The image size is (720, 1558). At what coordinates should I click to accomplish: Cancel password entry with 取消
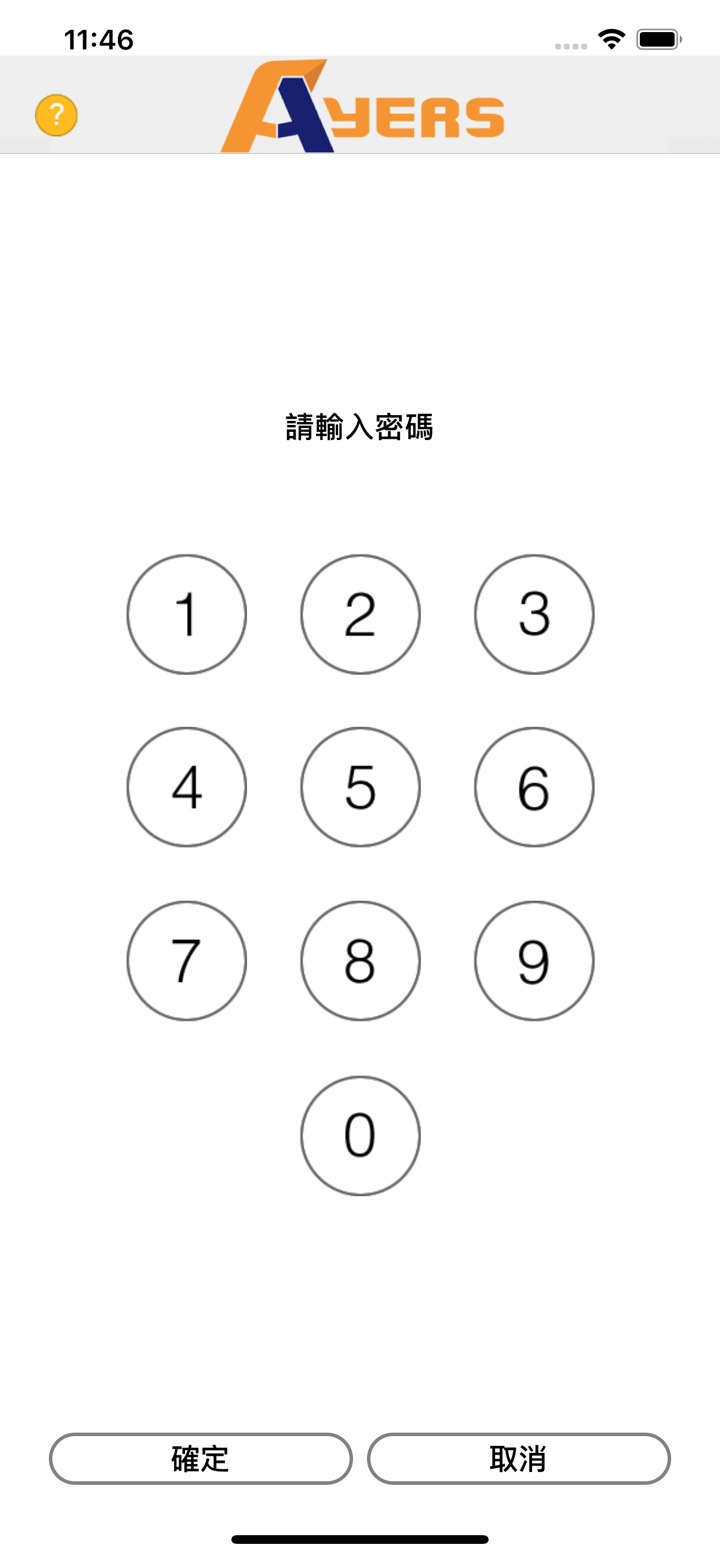pos(518,1458)
